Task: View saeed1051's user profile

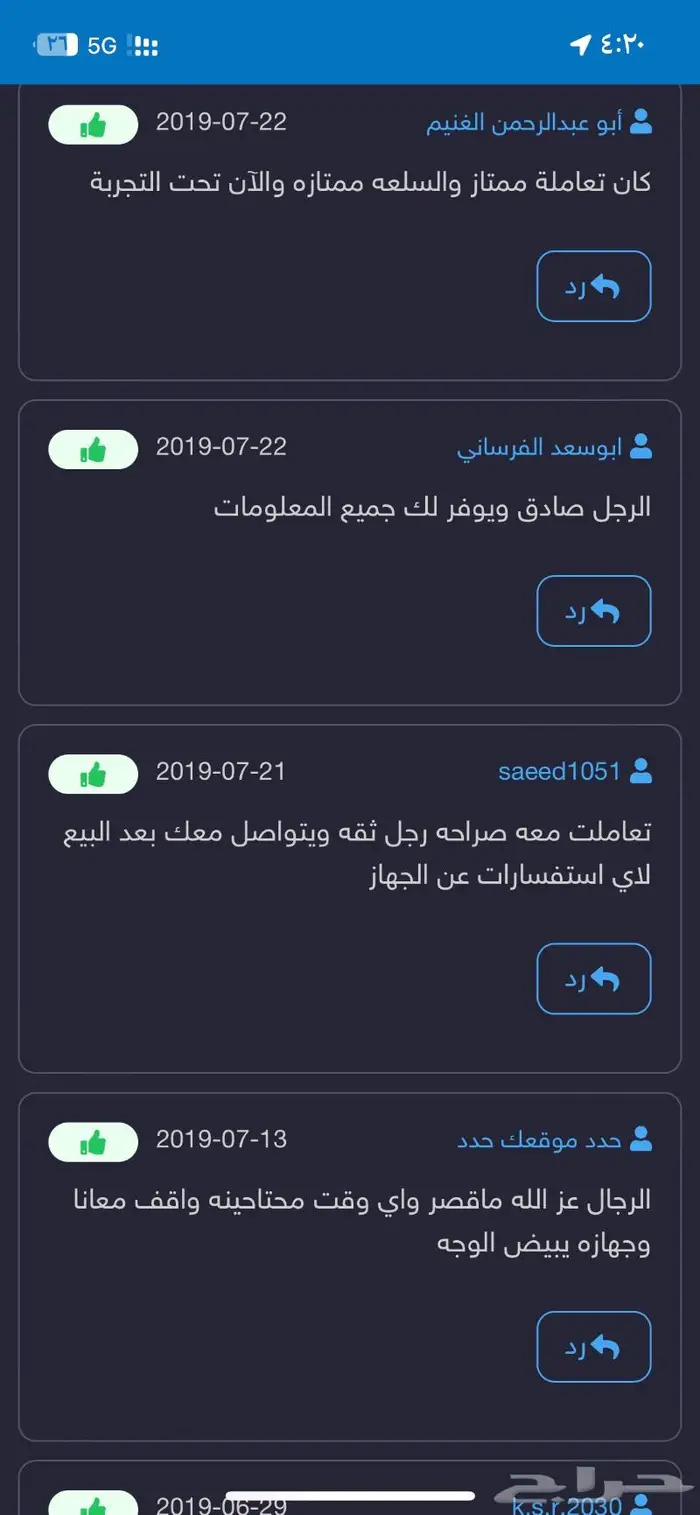Action: [x=573, y=772]
